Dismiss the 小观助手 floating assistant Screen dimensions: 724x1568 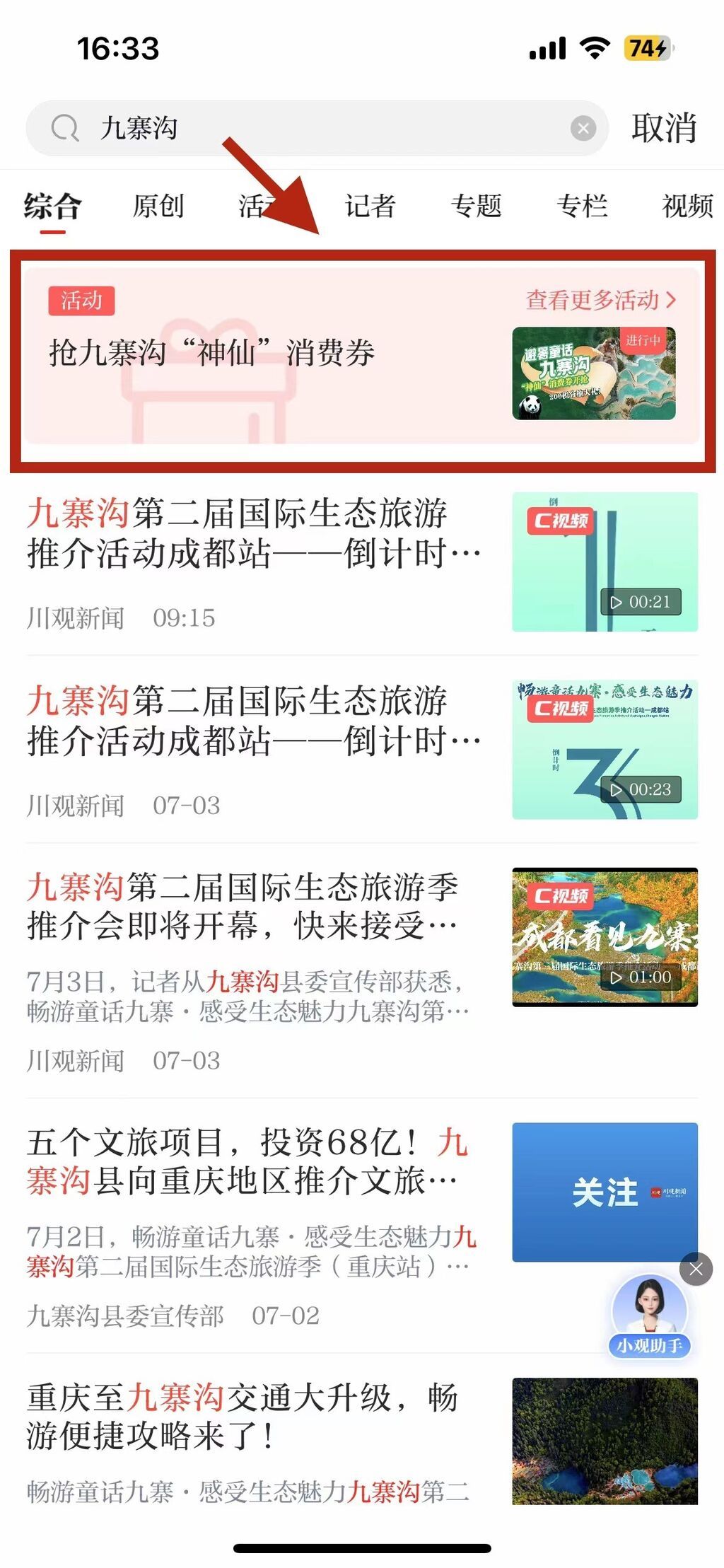696,1270
